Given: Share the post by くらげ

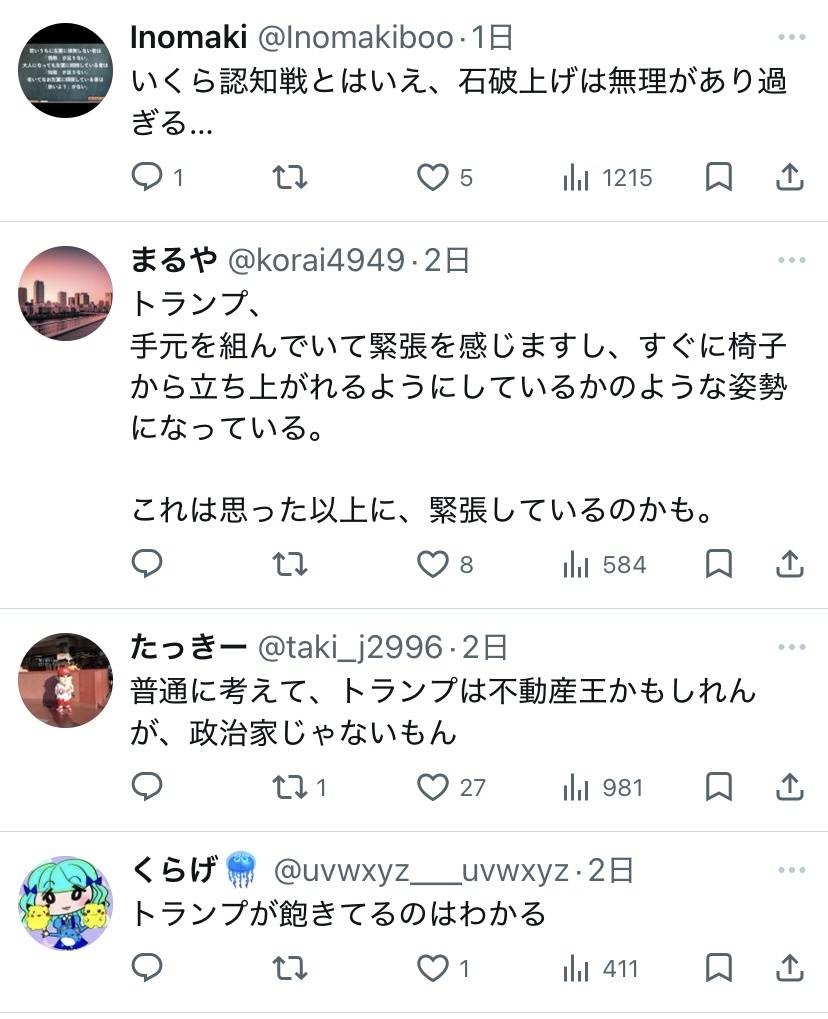Looking at the screenshot, I should coord(790,968).
